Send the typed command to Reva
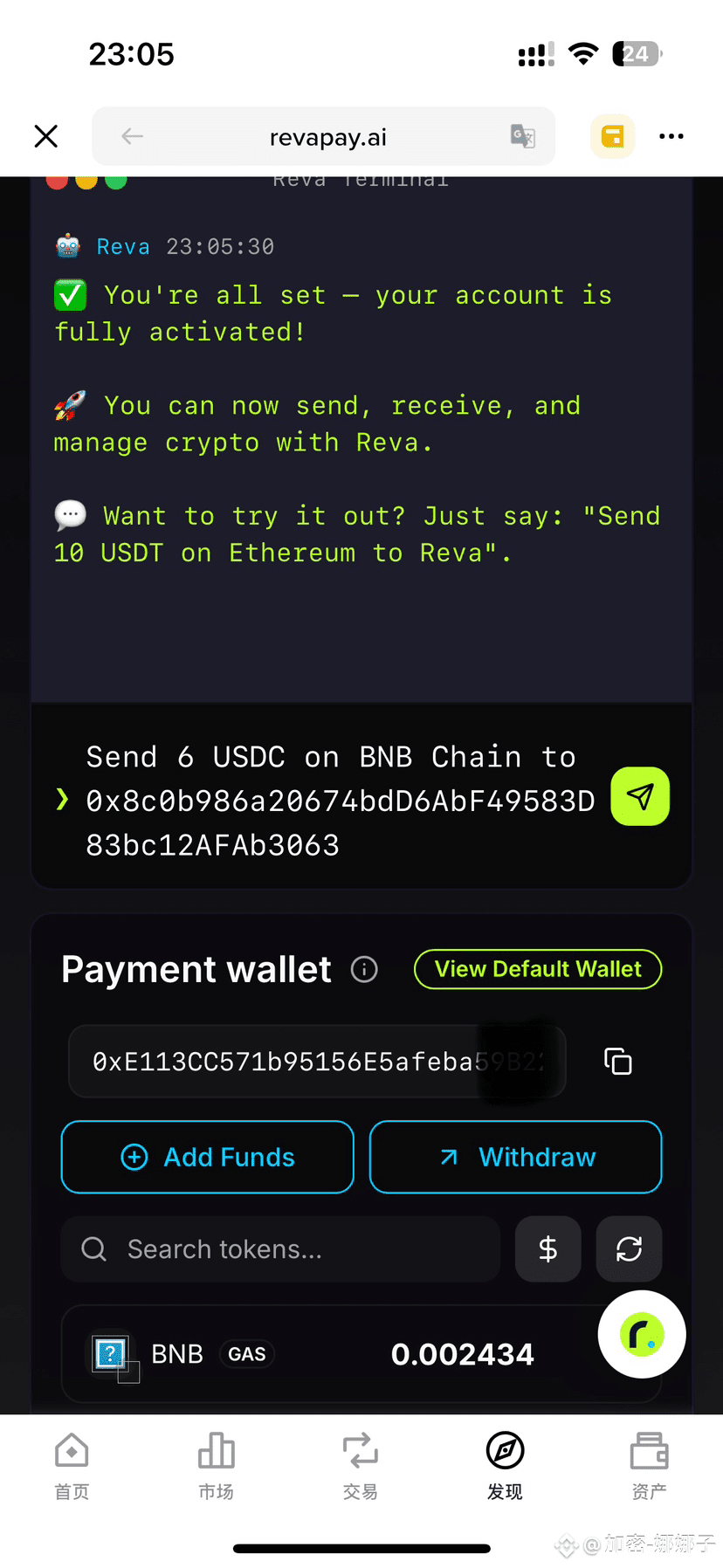This screenshot has height=1568, width=723. pyautogui.click(x=640, y=796)
